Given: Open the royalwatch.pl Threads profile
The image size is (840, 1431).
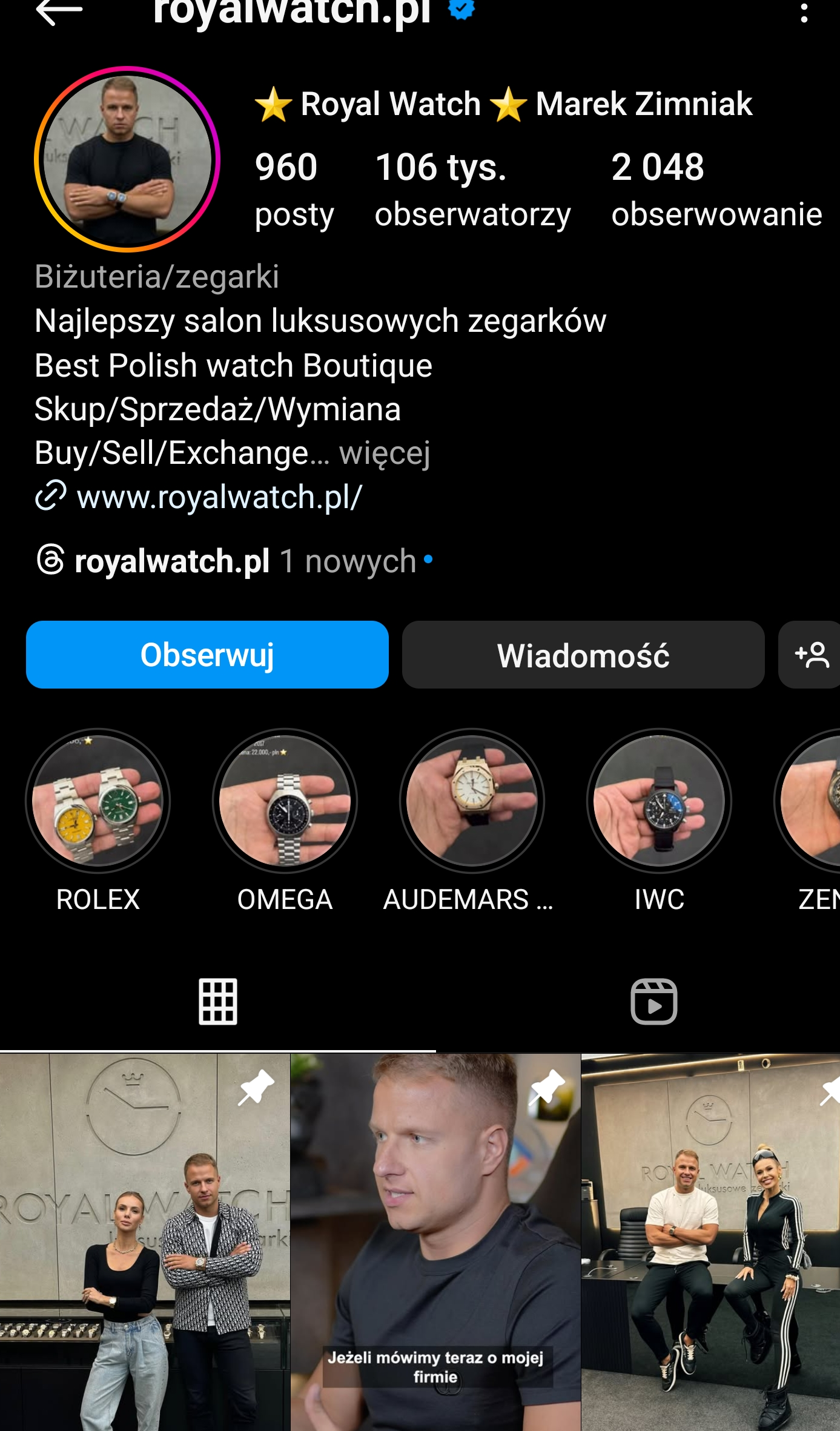Looking at the screenshot, I should (x=172, y=561).
